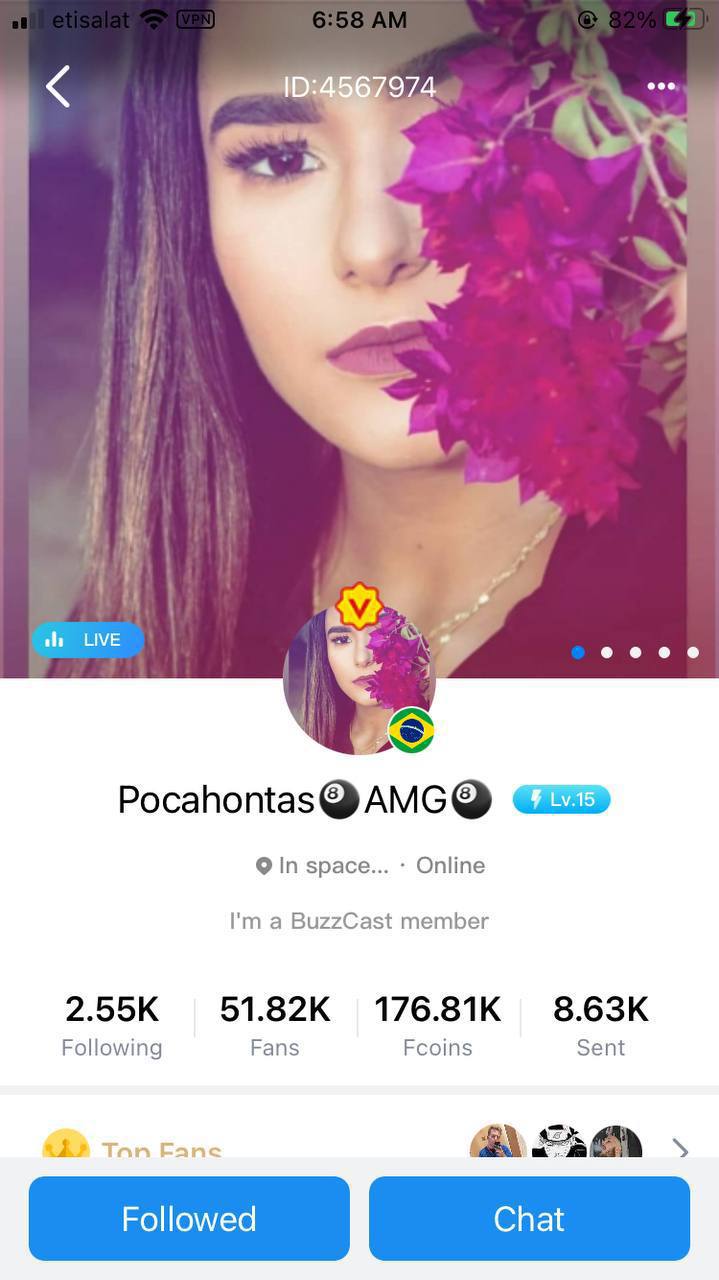Join the stream via LIVE badge

coord(88,640)
